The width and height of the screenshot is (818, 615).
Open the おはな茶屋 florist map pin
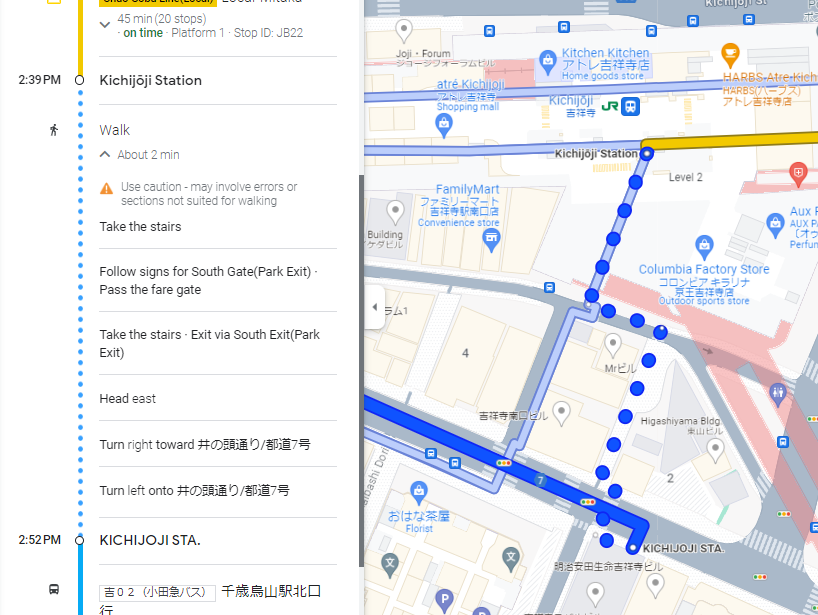[x=420, y=492]
